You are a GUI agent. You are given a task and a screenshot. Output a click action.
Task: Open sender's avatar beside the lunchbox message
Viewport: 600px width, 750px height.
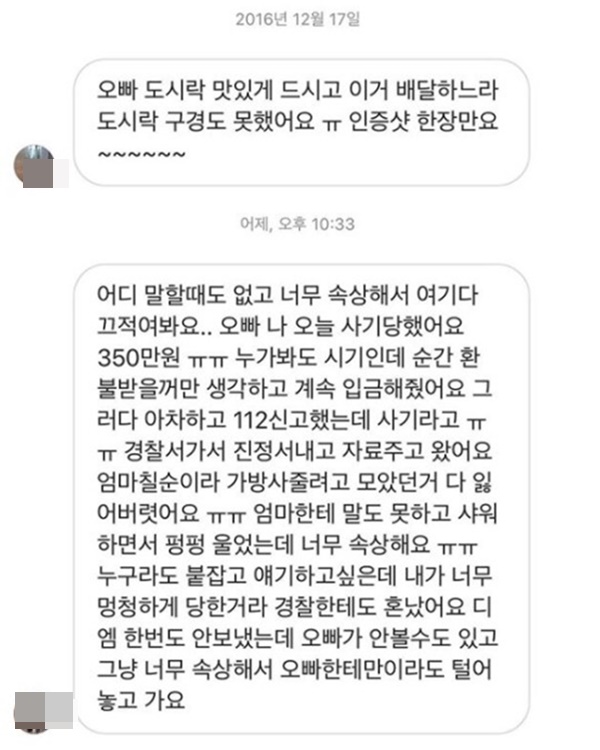click(35, 166)
